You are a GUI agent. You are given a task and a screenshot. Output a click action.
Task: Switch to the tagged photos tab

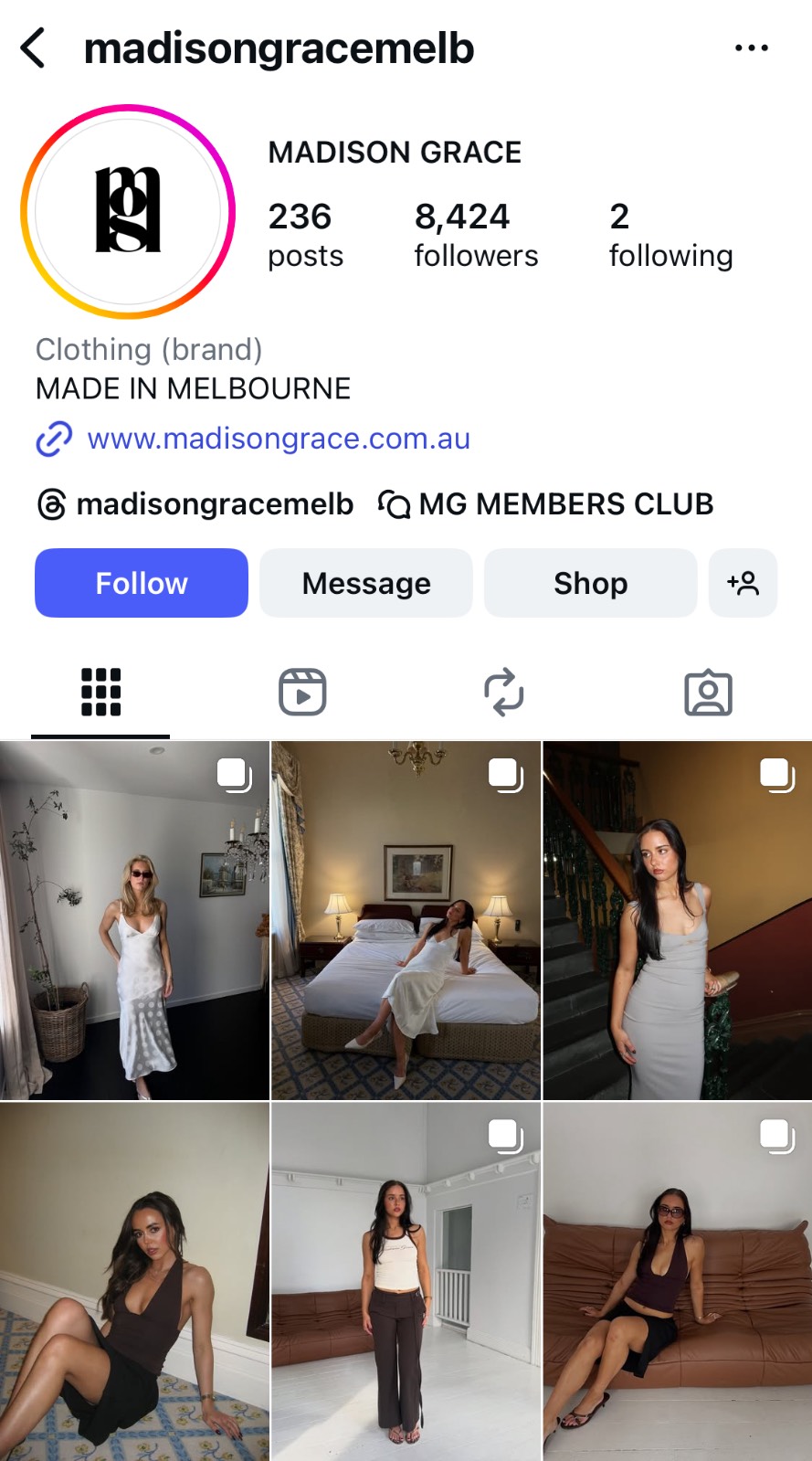tap(708, 692)
